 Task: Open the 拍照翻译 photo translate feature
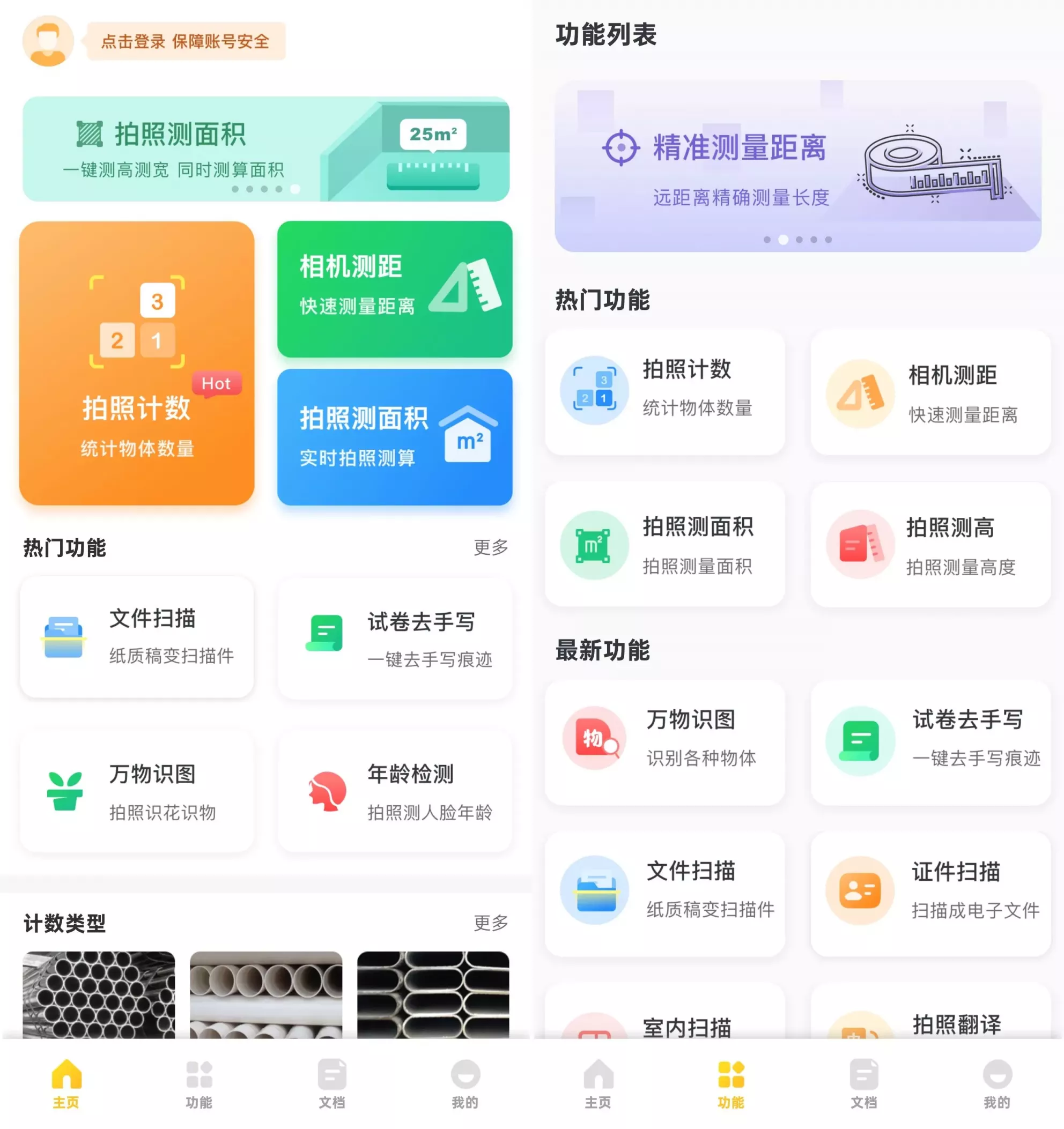pos(930,1022)
